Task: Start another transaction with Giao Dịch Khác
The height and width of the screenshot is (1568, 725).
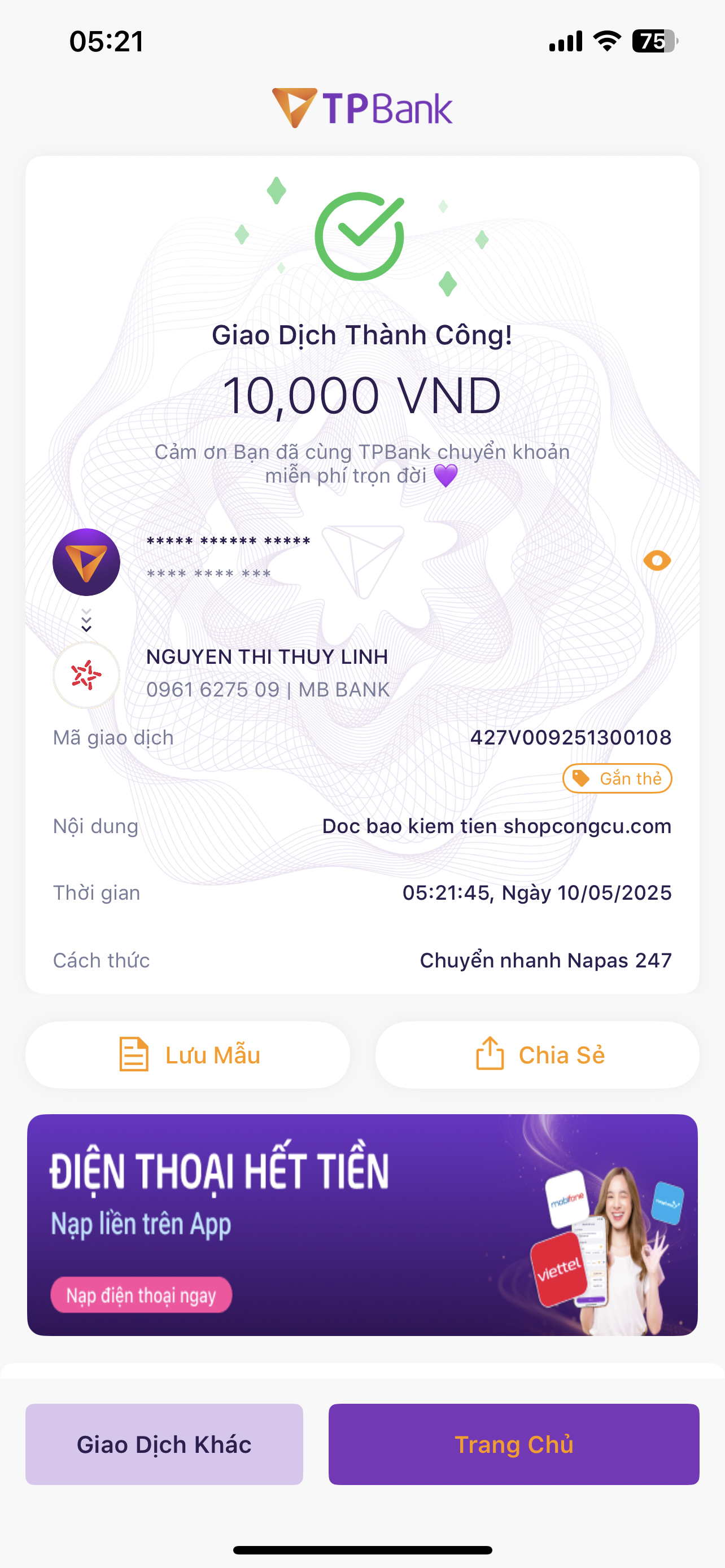Action: (x=164, y=1444)
